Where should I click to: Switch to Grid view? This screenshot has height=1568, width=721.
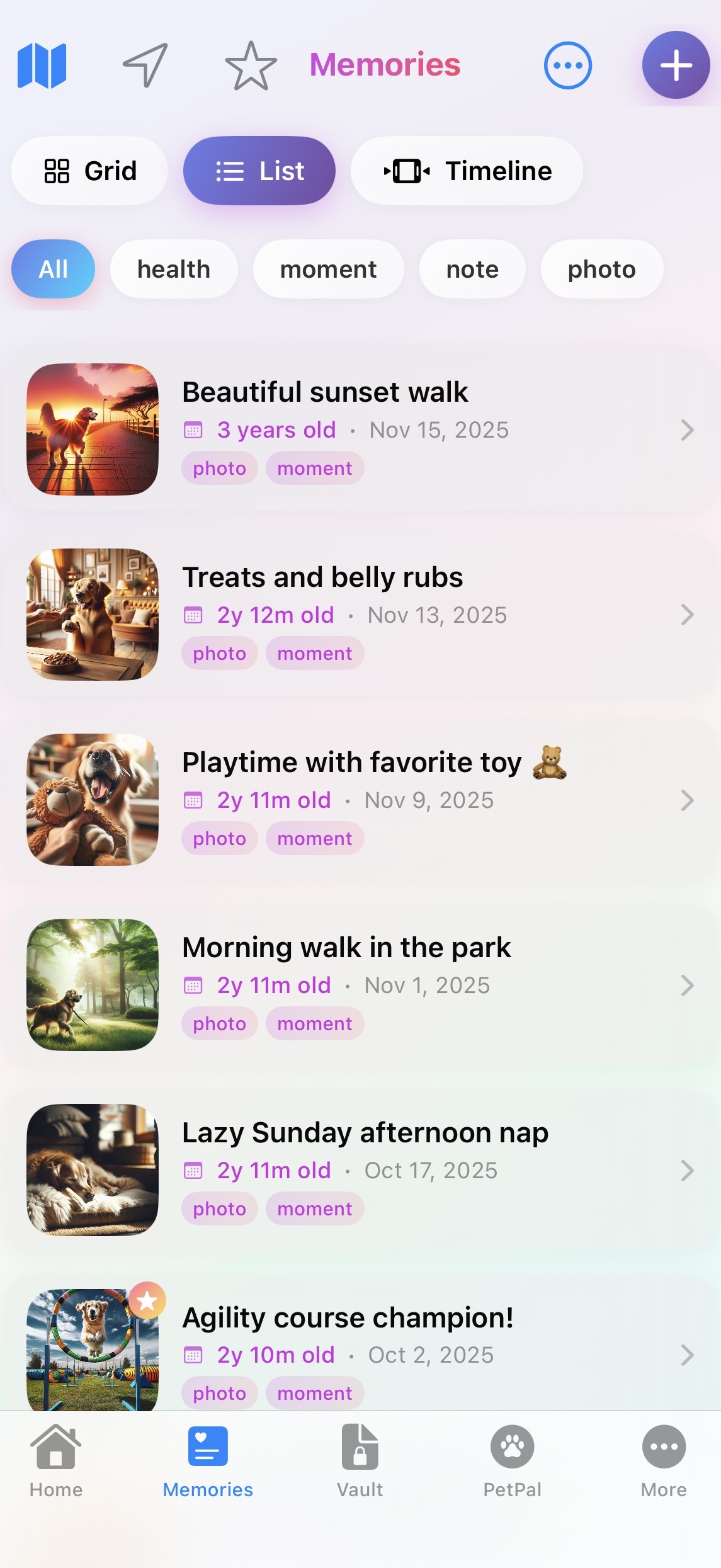[89, 170]
